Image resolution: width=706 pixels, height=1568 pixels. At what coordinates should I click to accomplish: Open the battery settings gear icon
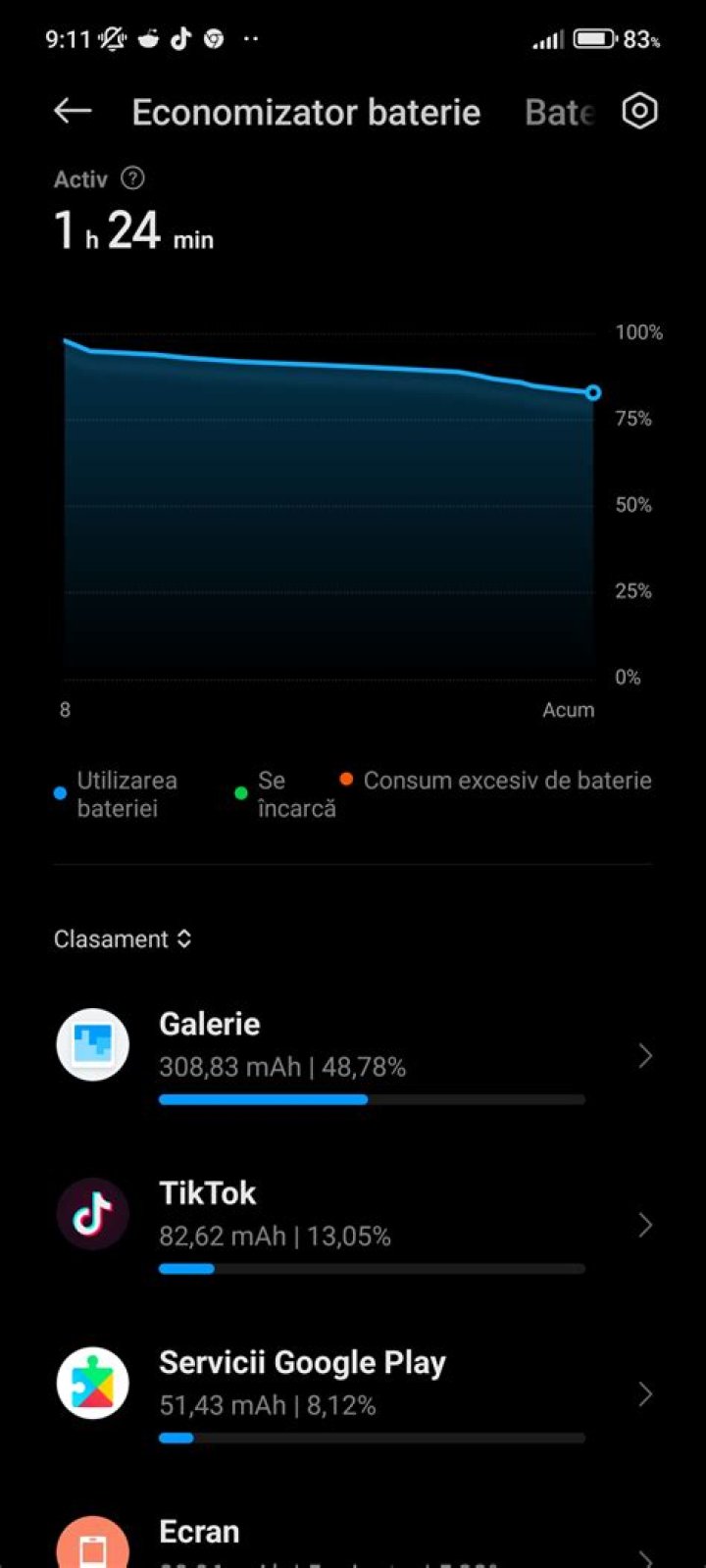pyautogui.click(x=638, y=111)
